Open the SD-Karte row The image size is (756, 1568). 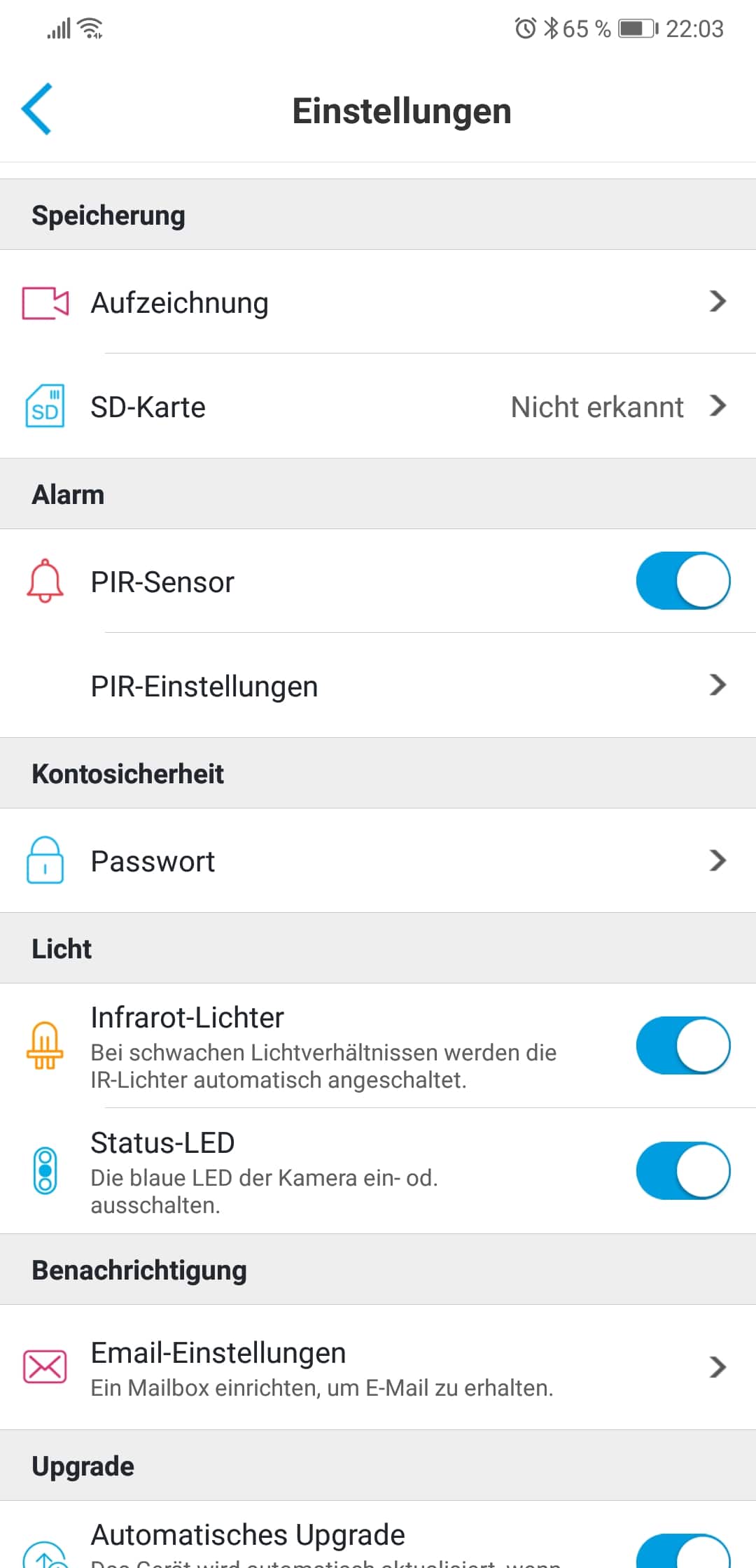pyautogui.click(x=378, y=407)
